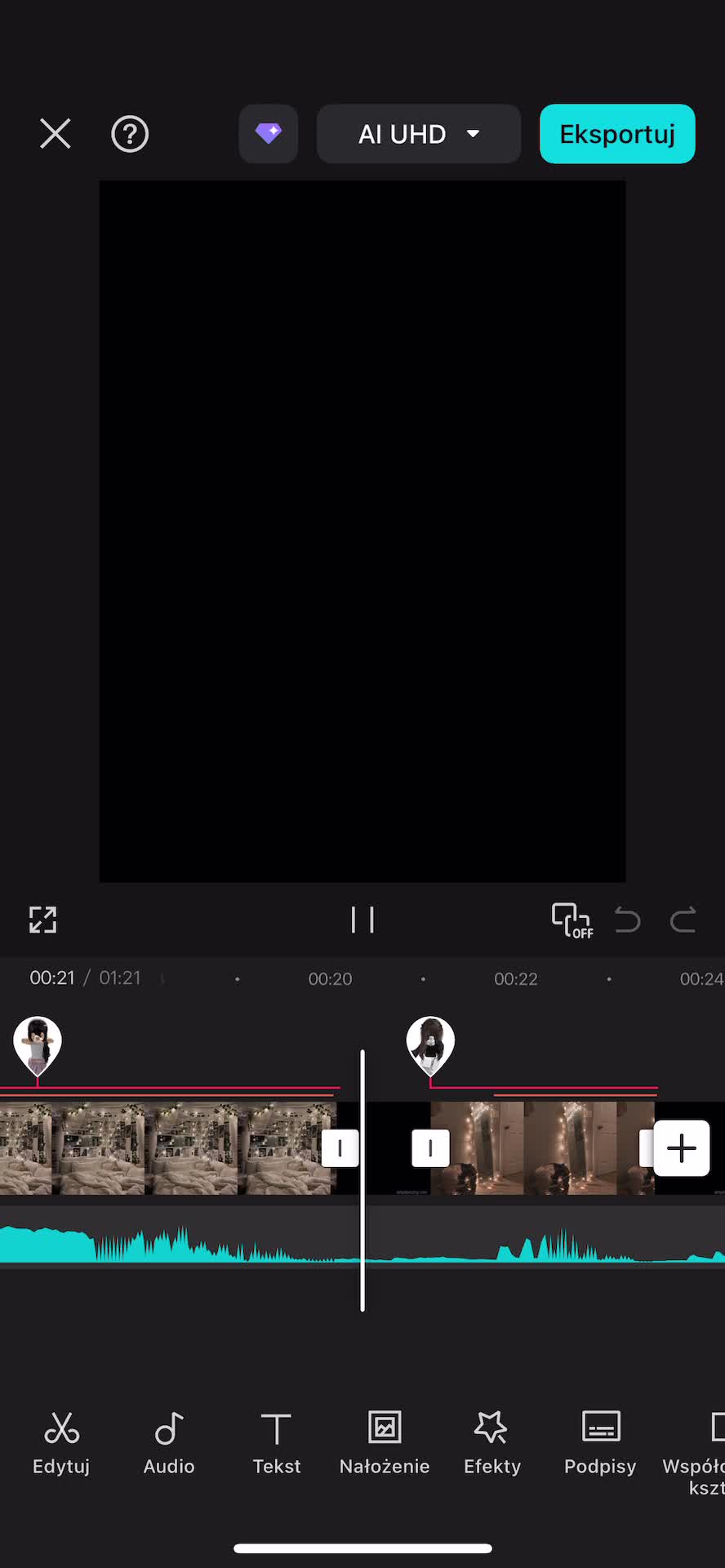Select the bedroom video clip in timeline
The image size is (725, 1568).
tap(163, 1148)
